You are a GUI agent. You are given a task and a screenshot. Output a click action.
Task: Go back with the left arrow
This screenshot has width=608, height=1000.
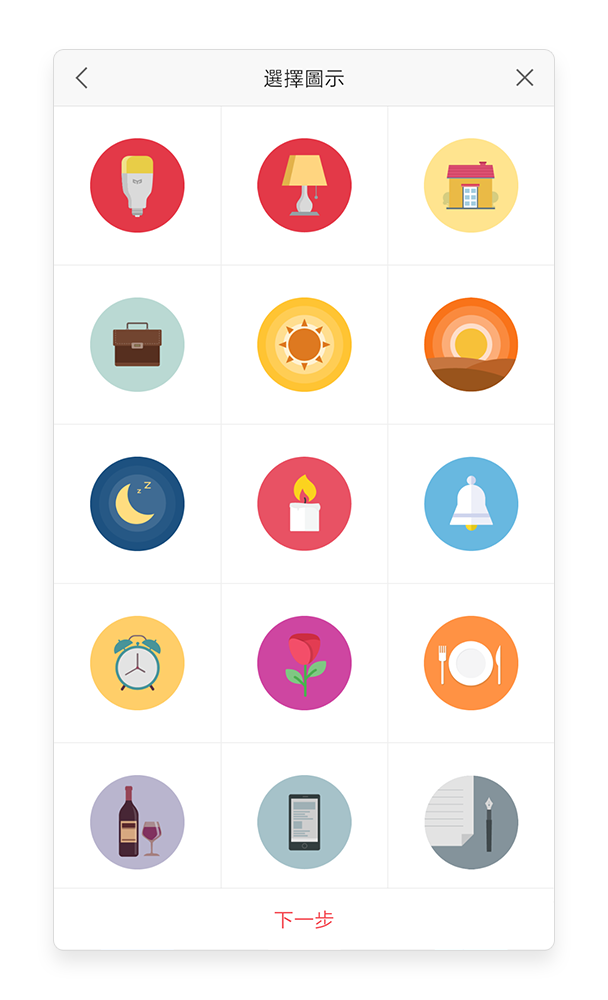pyautogui.click(x=82, y=78)
